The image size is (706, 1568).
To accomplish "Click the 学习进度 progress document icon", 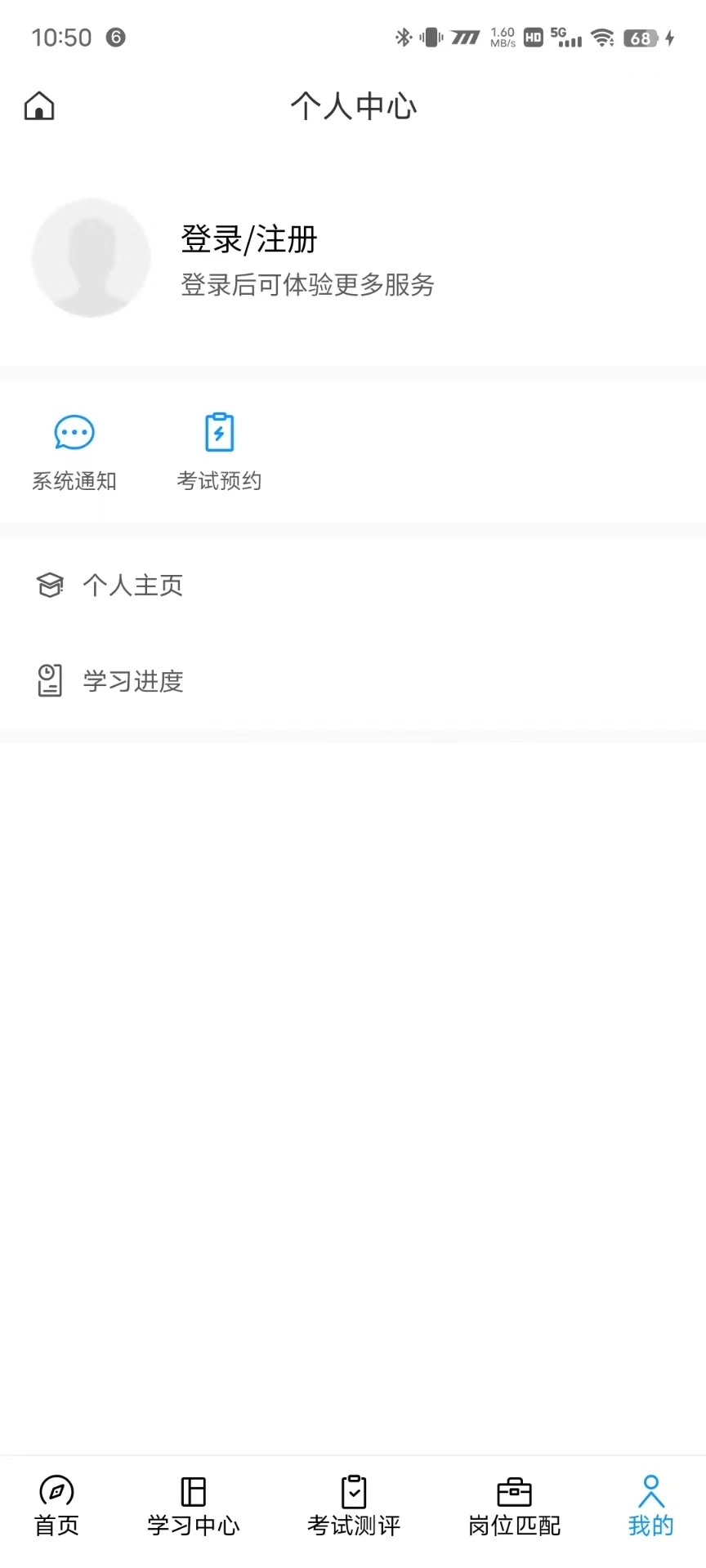I will click(x=50, y=680).
